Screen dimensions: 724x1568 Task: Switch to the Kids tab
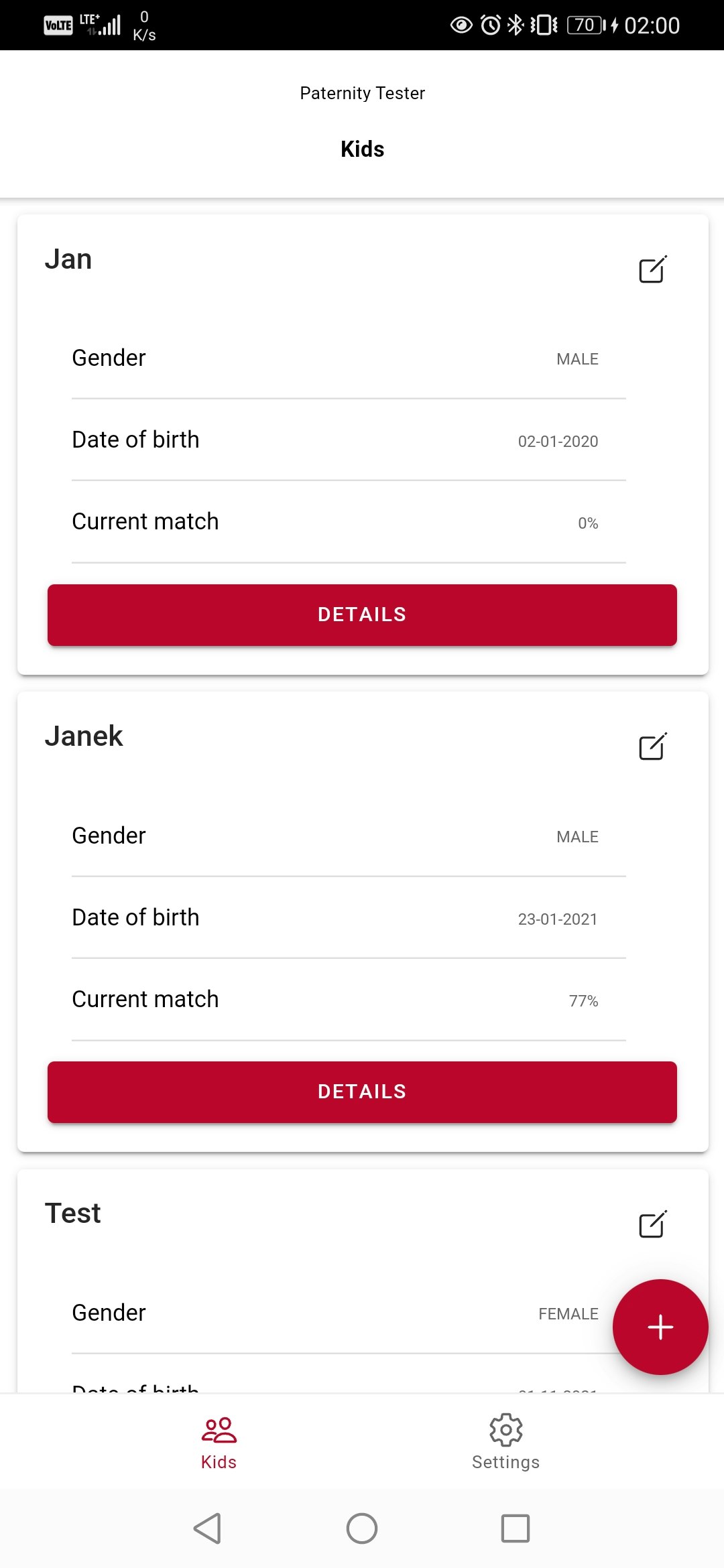(219, 1443)
